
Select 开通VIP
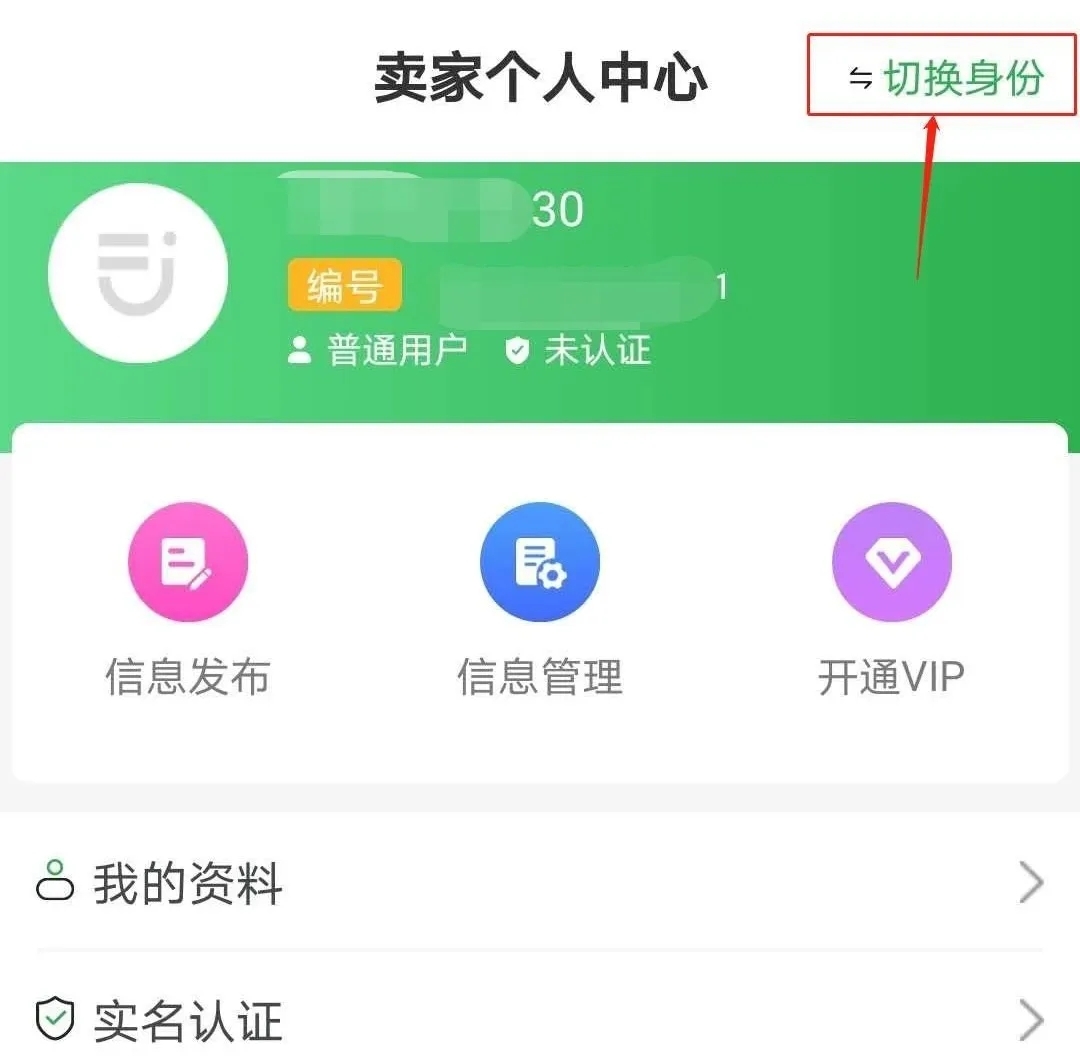click(x=891, y=600)
